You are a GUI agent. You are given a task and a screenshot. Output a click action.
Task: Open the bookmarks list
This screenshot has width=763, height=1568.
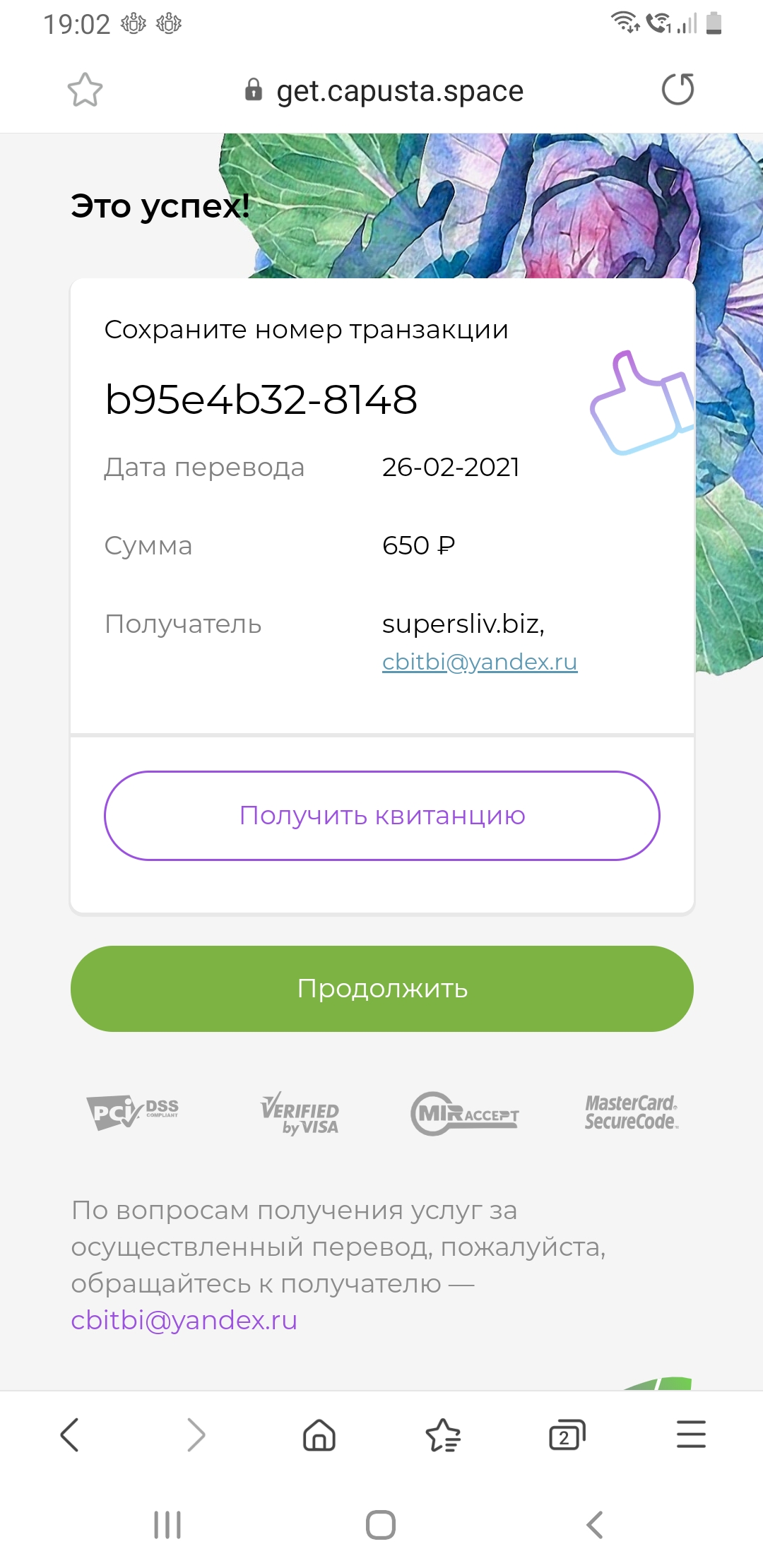coord(443,1435)
